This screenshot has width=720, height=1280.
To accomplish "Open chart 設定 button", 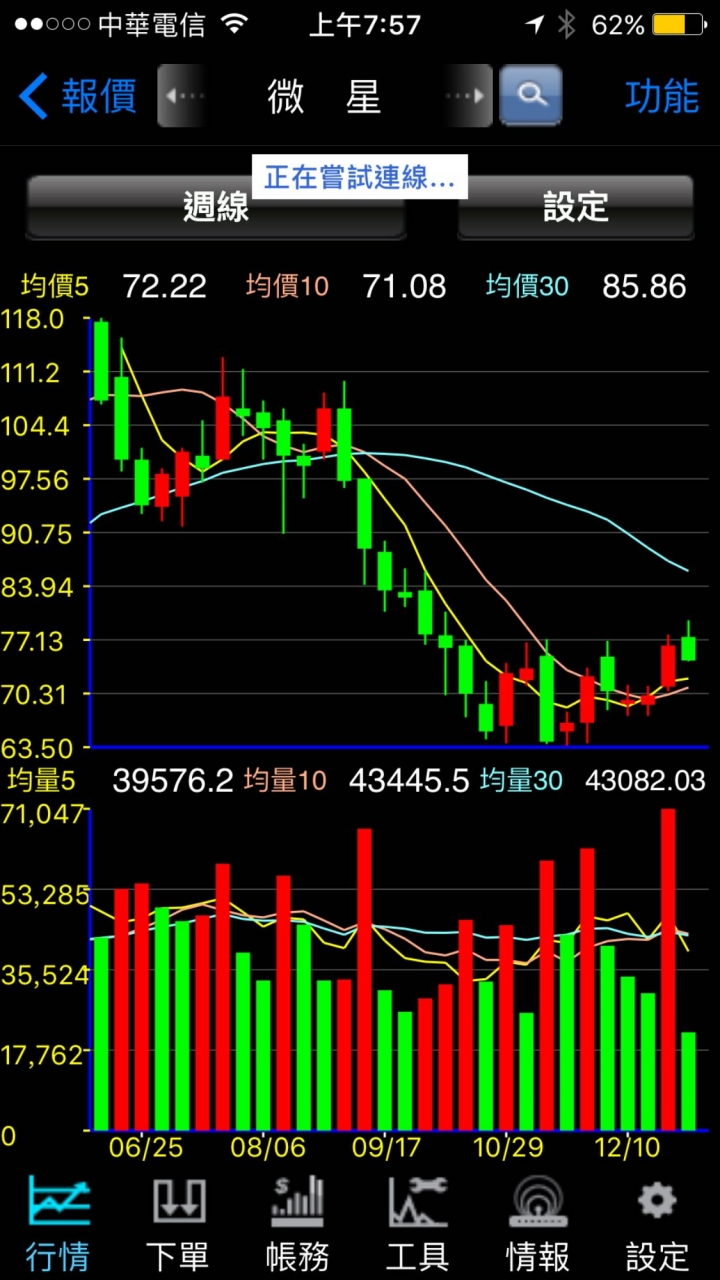I will coord(575,208).
